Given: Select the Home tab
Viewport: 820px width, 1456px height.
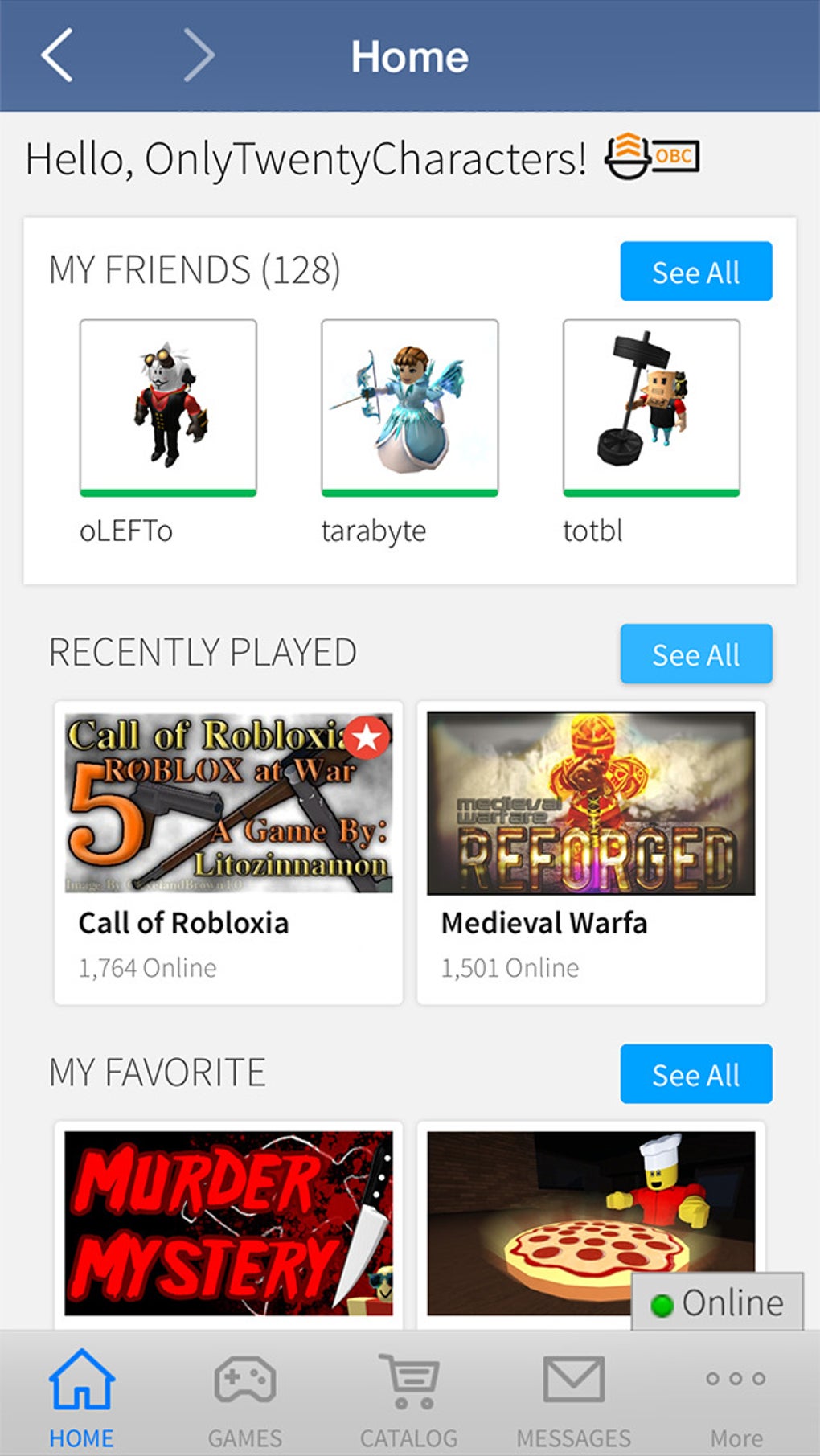Looking at the screenshot, I should point(81,1399).
